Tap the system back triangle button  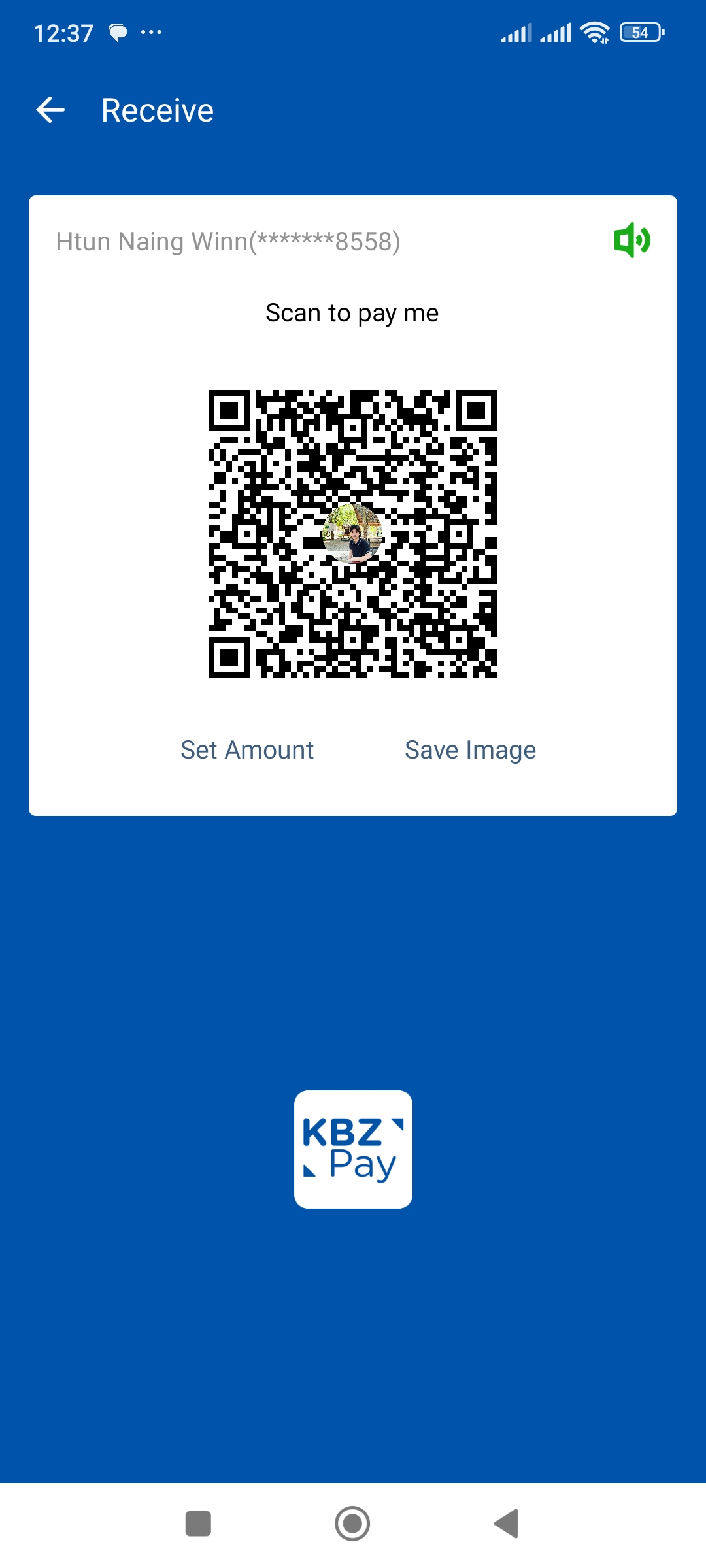[x=507, y=1524]
